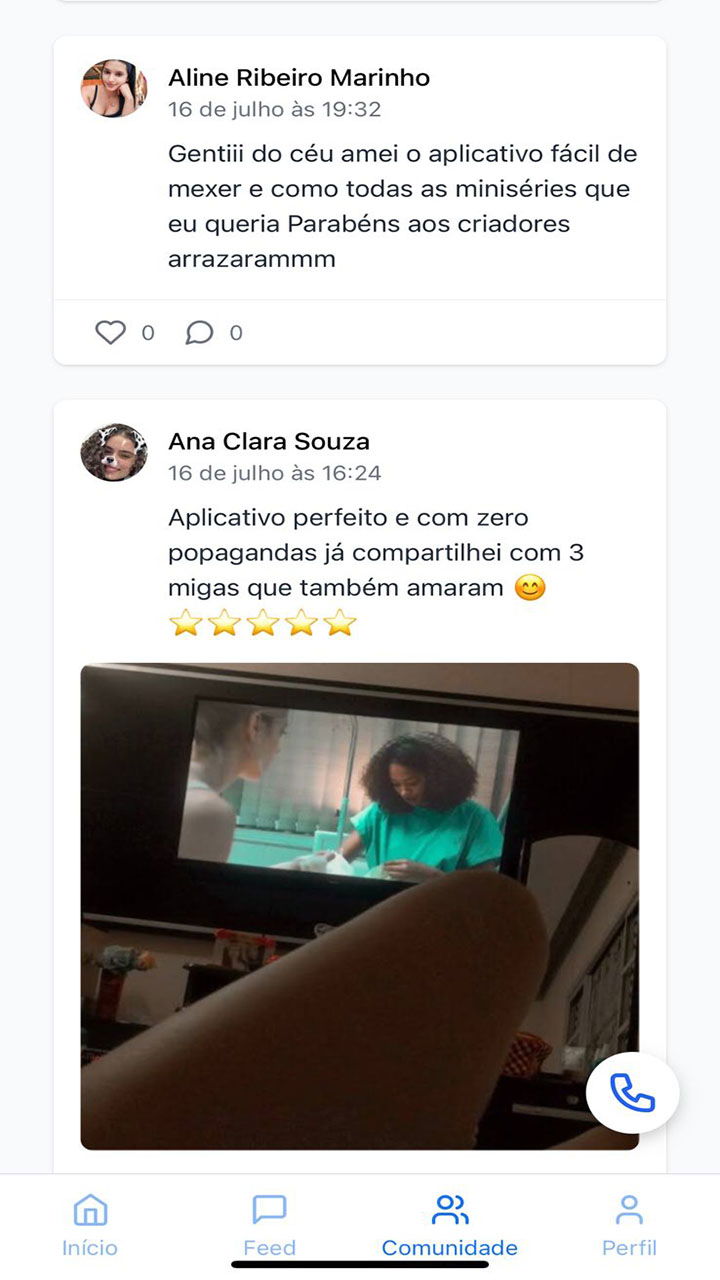The height and width of the screenshot is (1280, 720).
Task: Go to the Início tab
Action: coord(90,1225)
